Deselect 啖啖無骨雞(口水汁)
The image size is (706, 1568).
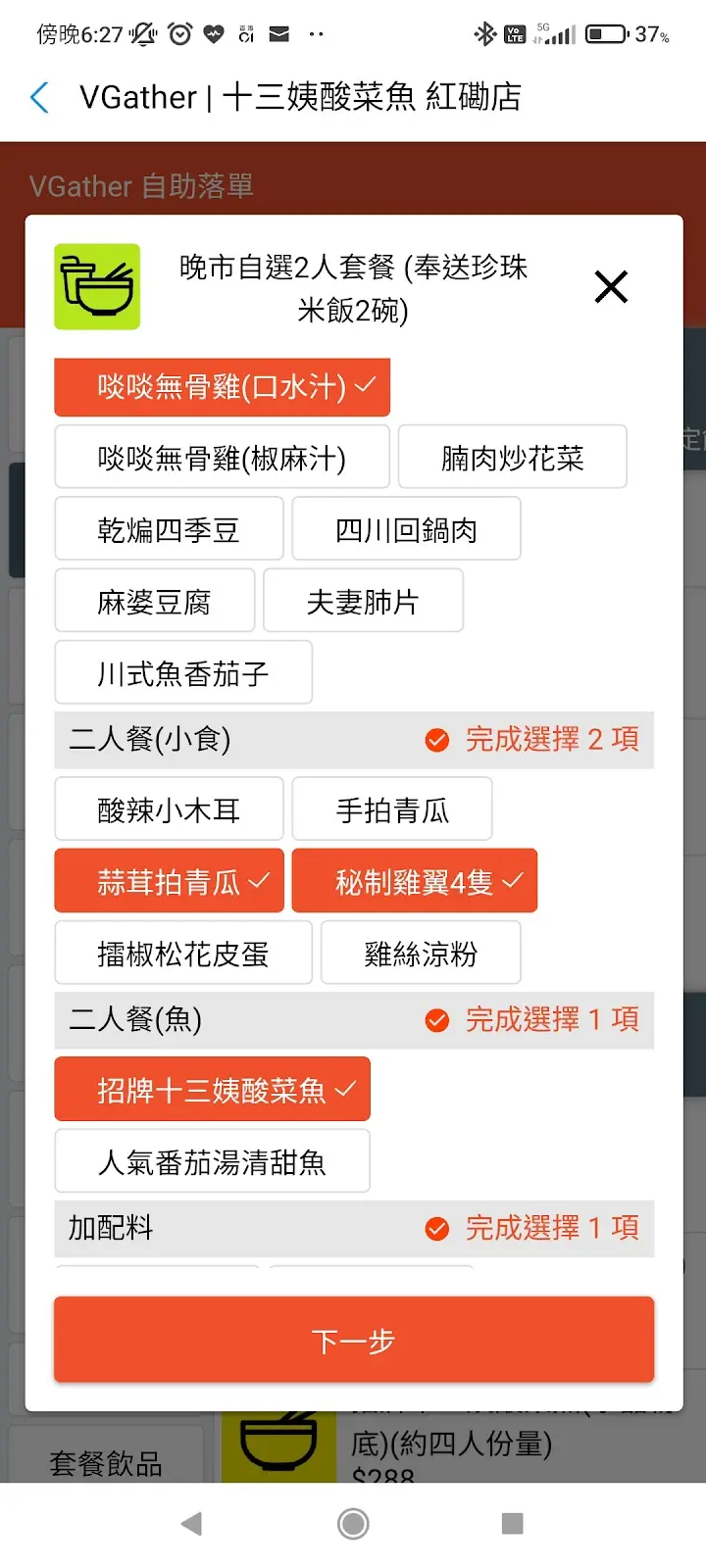(223, 387)
